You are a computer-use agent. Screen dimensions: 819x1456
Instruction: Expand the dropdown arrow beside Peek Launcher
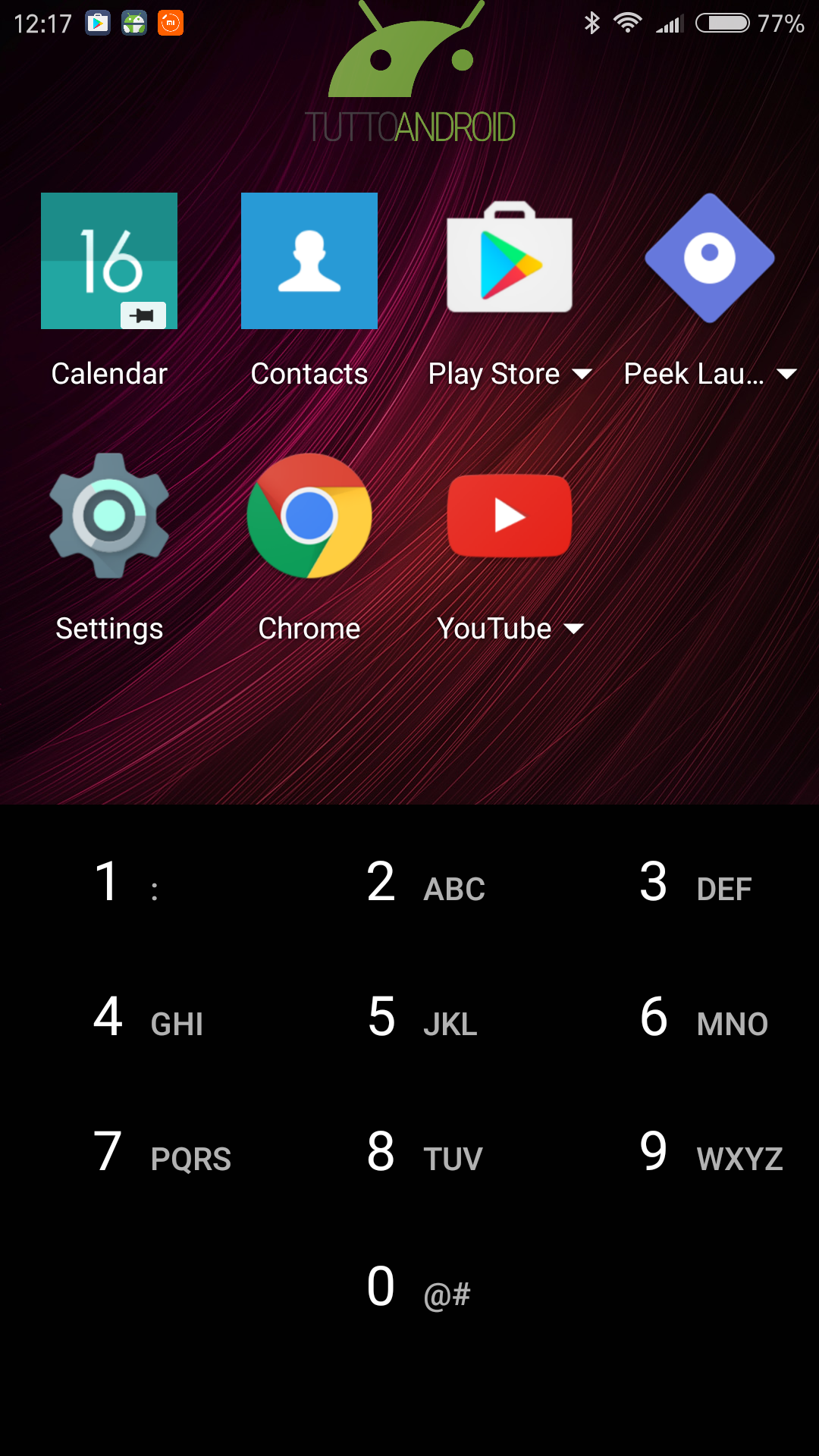click(x=787, y=374)
